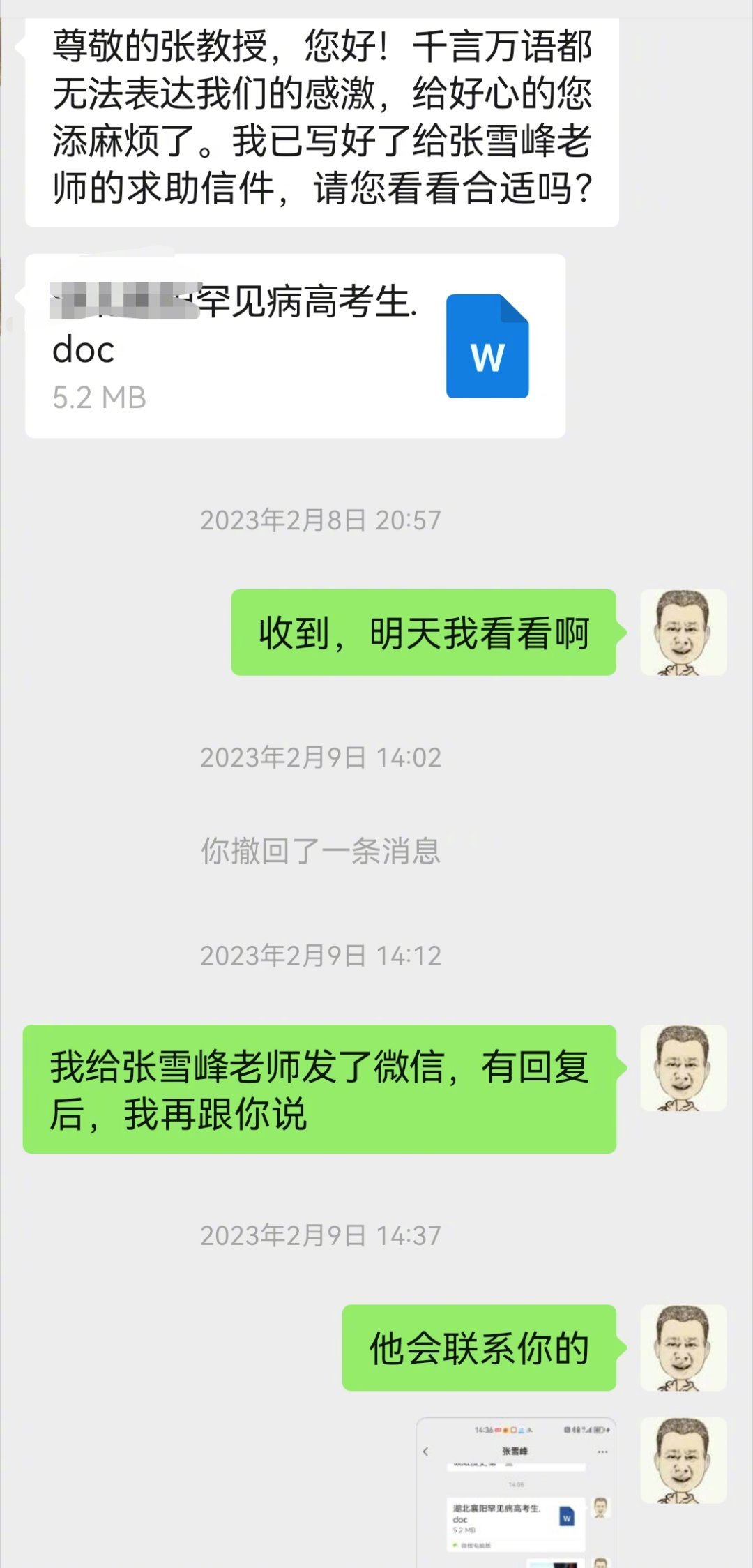Open the "..." more options in the embedded screenshot
Viewport: 753px width, 1568px height.
tap(601, 1451)
